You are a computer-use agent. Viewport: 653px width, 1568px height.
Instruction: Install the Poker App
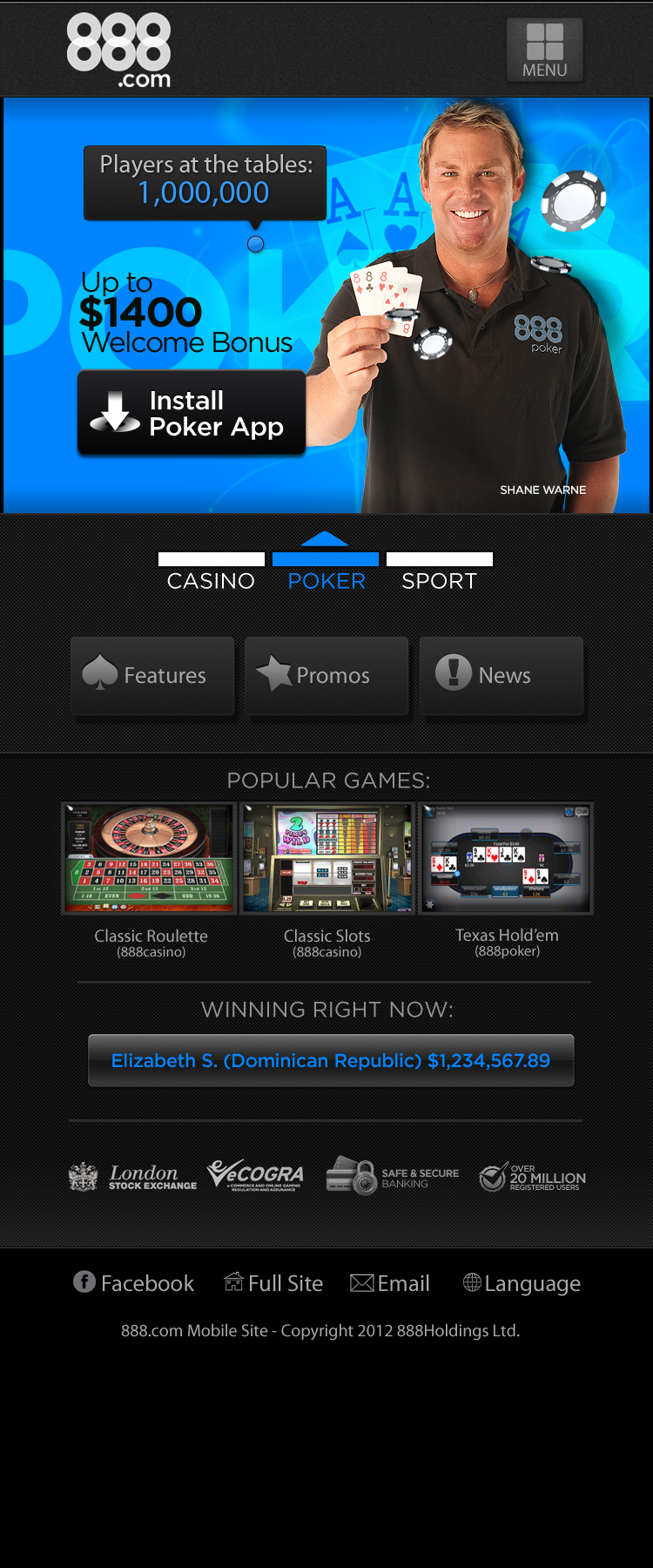[192, 413]
